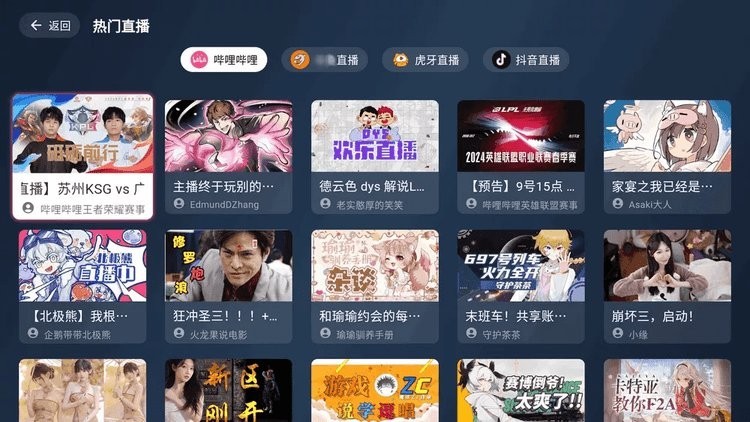
Task: Tap the 返回 back button
Action: tap(50, 26)
